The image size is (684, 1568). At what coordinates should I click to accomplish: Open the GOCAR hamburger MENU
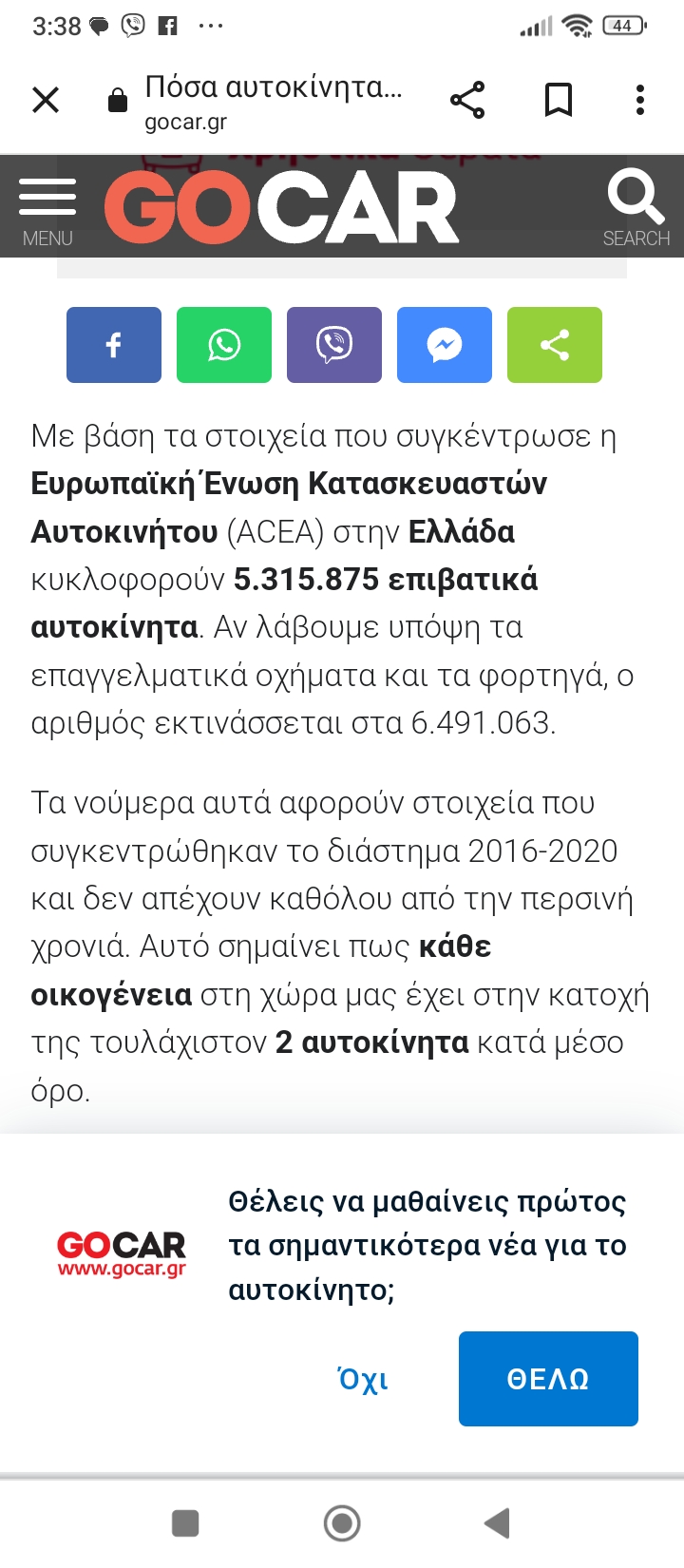[47, 209]
